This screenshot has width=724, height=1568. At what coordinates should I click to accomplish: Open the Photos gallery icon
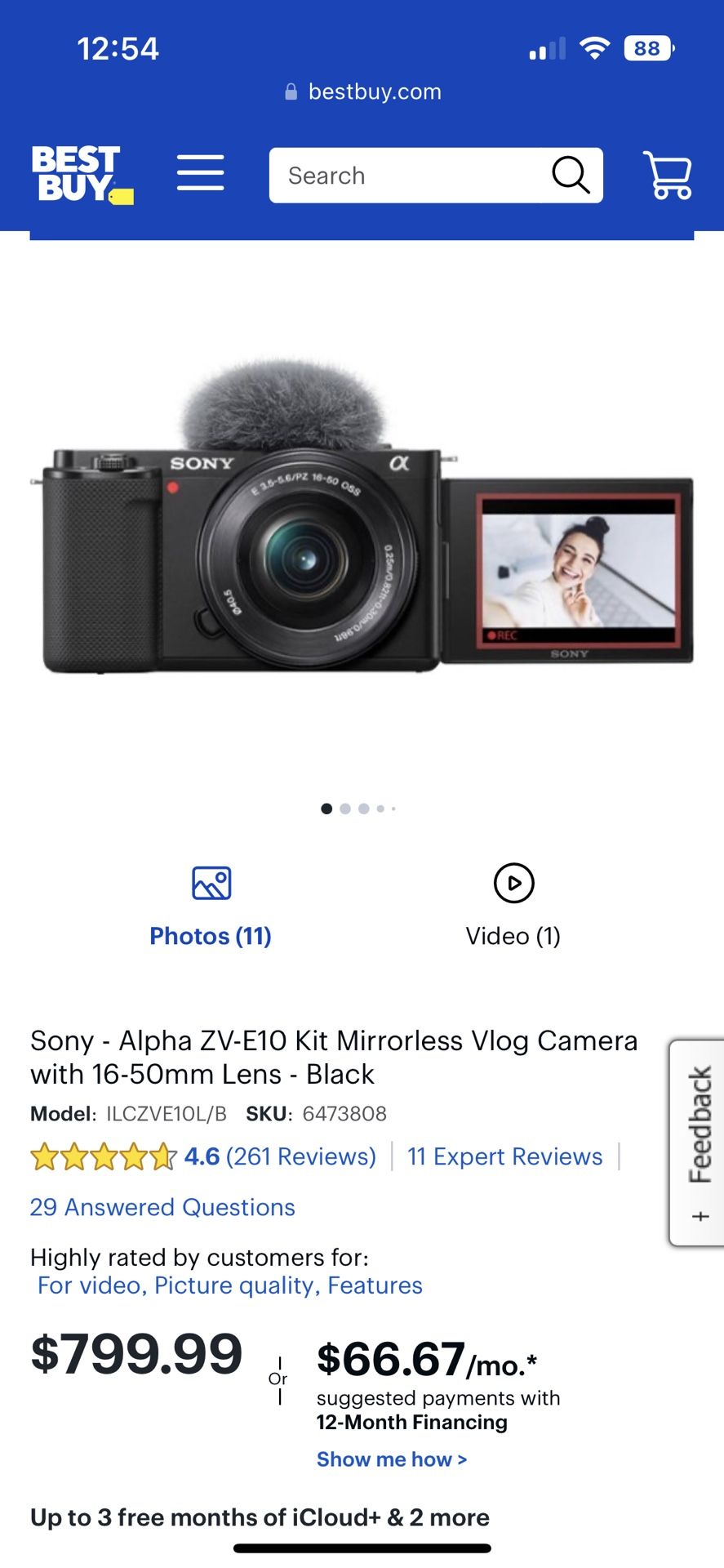210,883
